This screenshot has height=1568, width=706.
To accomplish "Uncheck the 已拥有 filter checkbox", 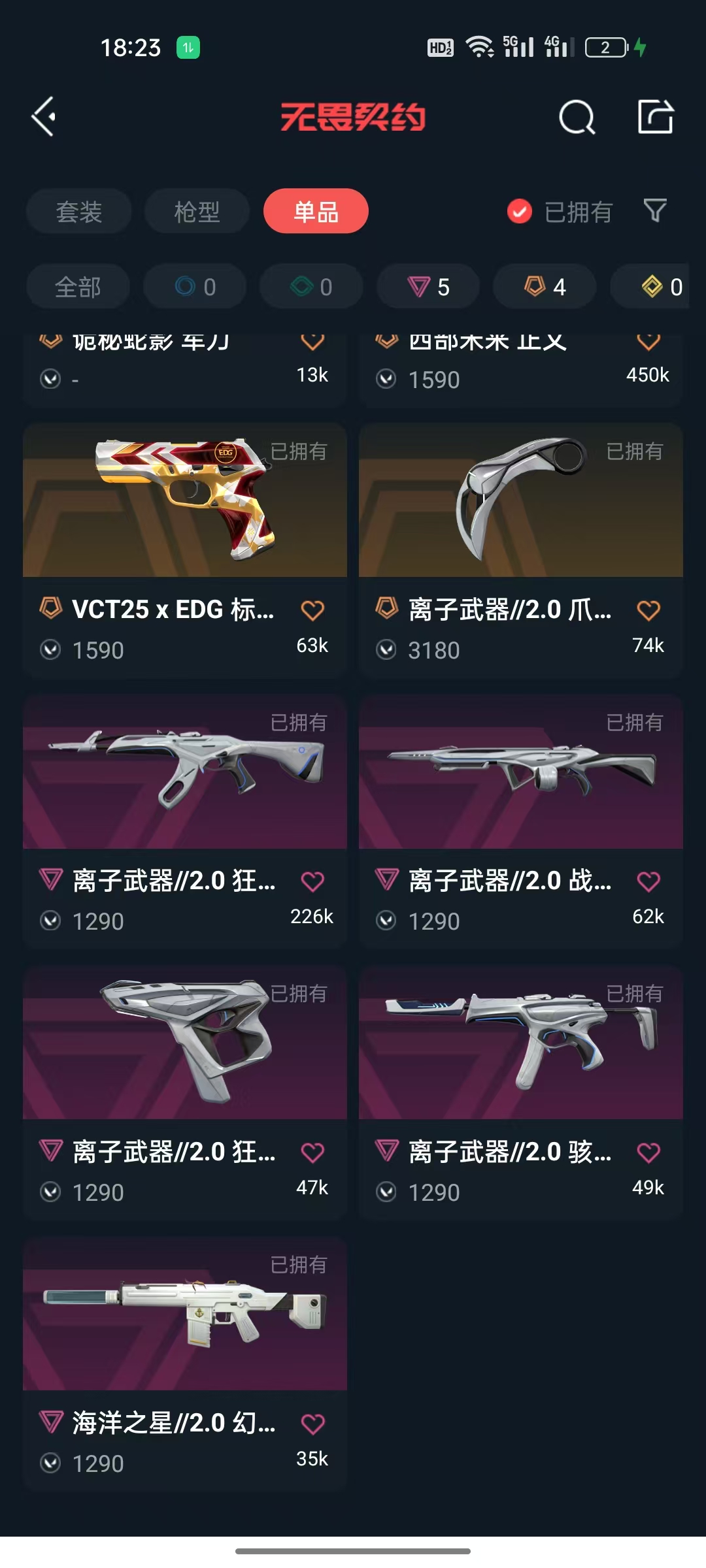I will coord(520,212).
